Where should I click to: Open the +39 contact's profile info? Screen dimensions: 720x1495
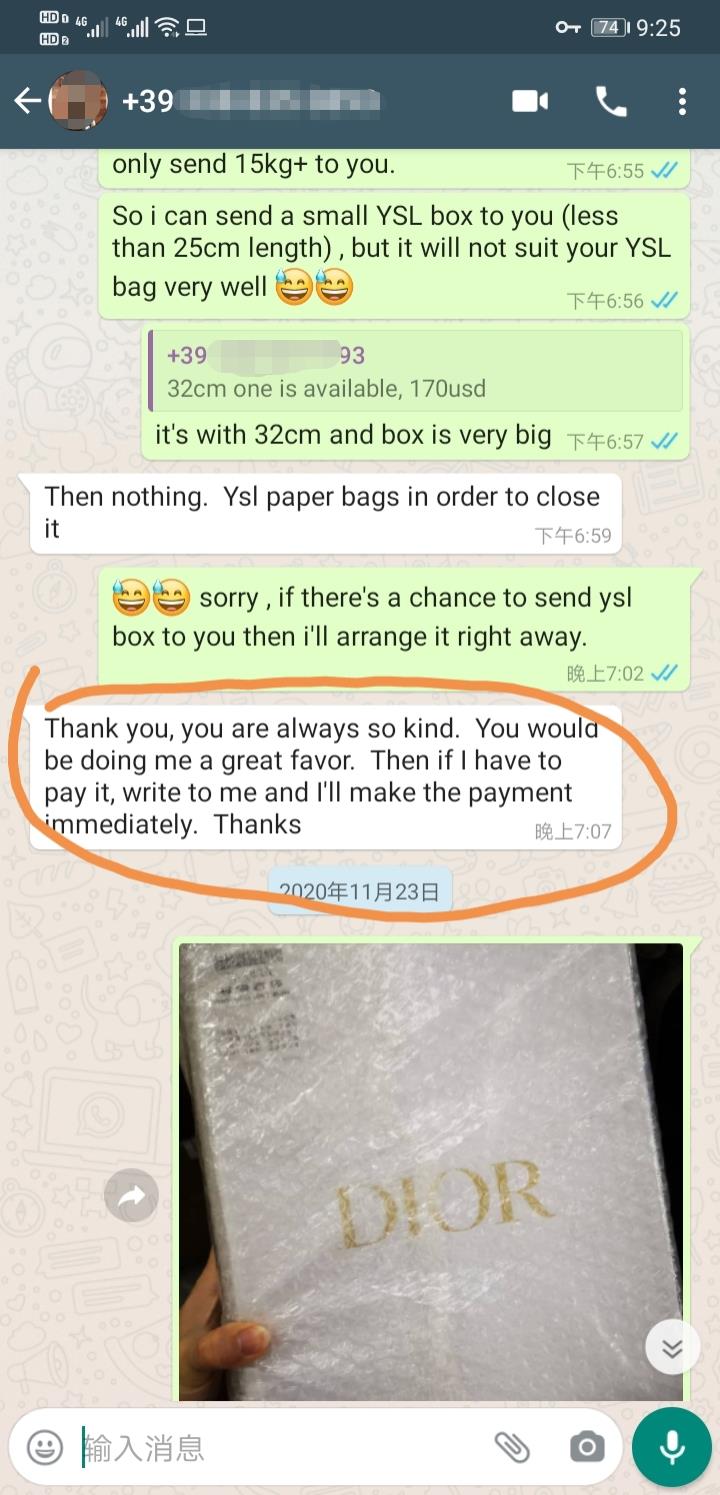[250, 101]
